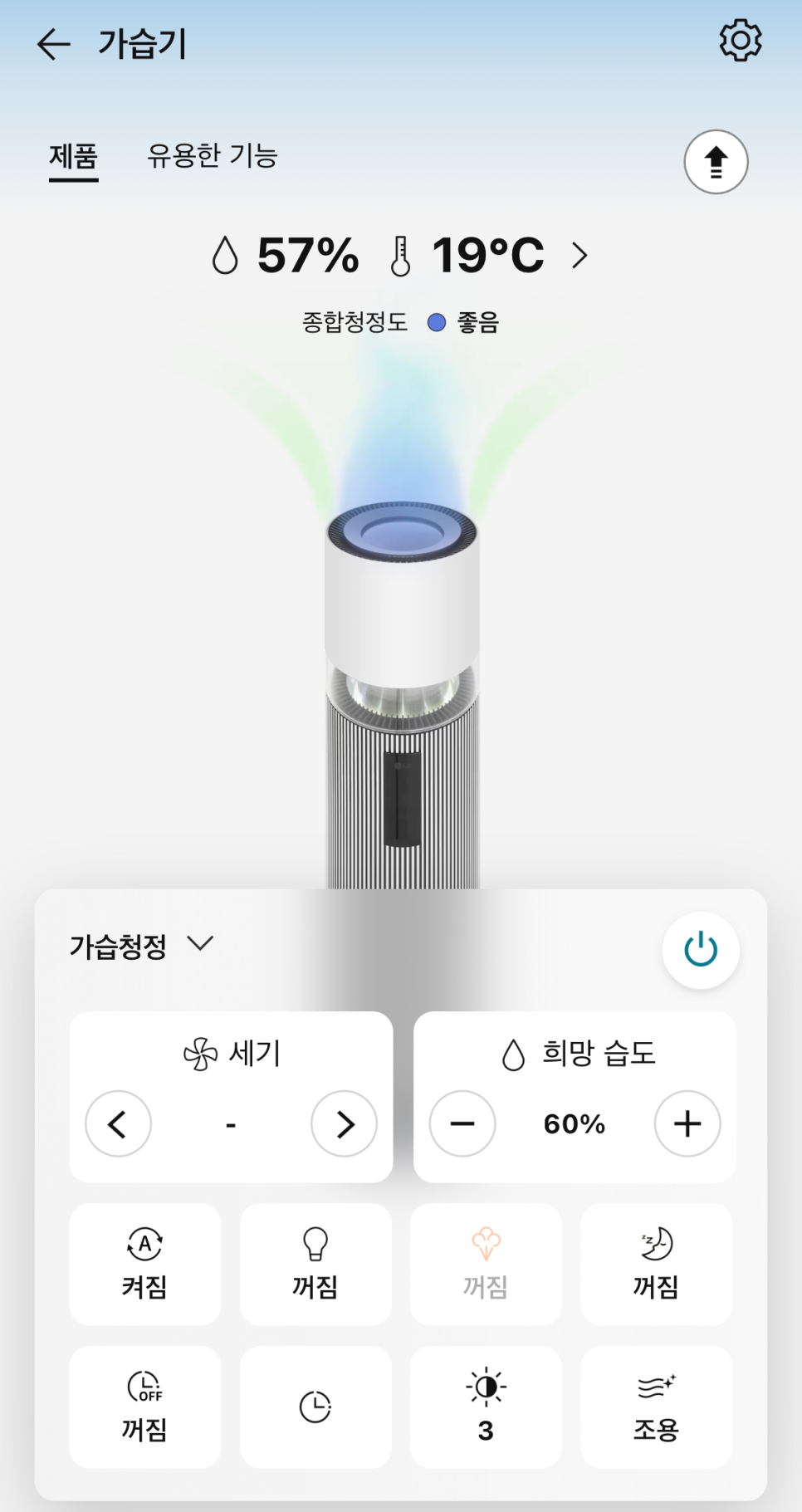The image size is (802, 1512).
Task: Select the 제품 tab
Action: pyautogui.click(x=73, y=156)
